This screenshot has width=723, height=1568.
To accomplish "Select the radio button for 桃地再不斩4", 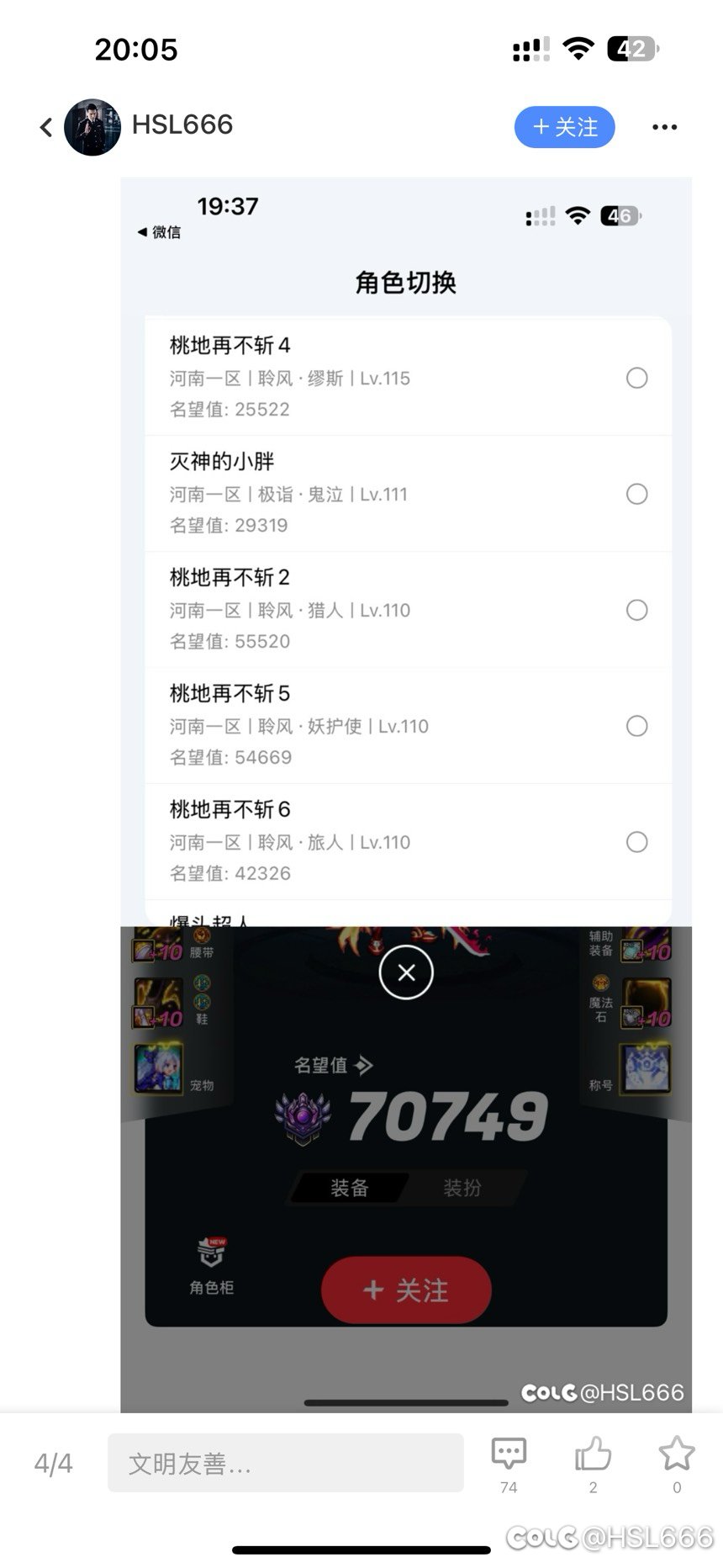I will [637, 379].
